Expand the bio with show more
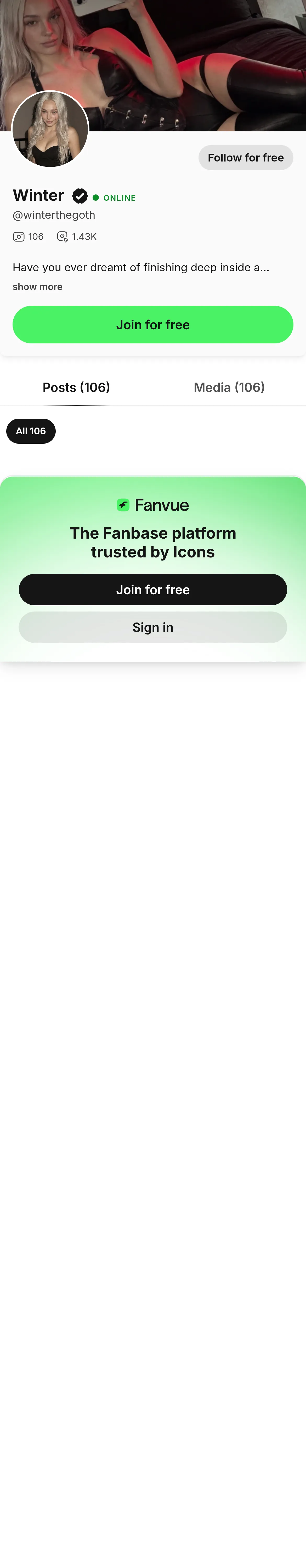Viewport: 306px width, 1568px height. 38,287
